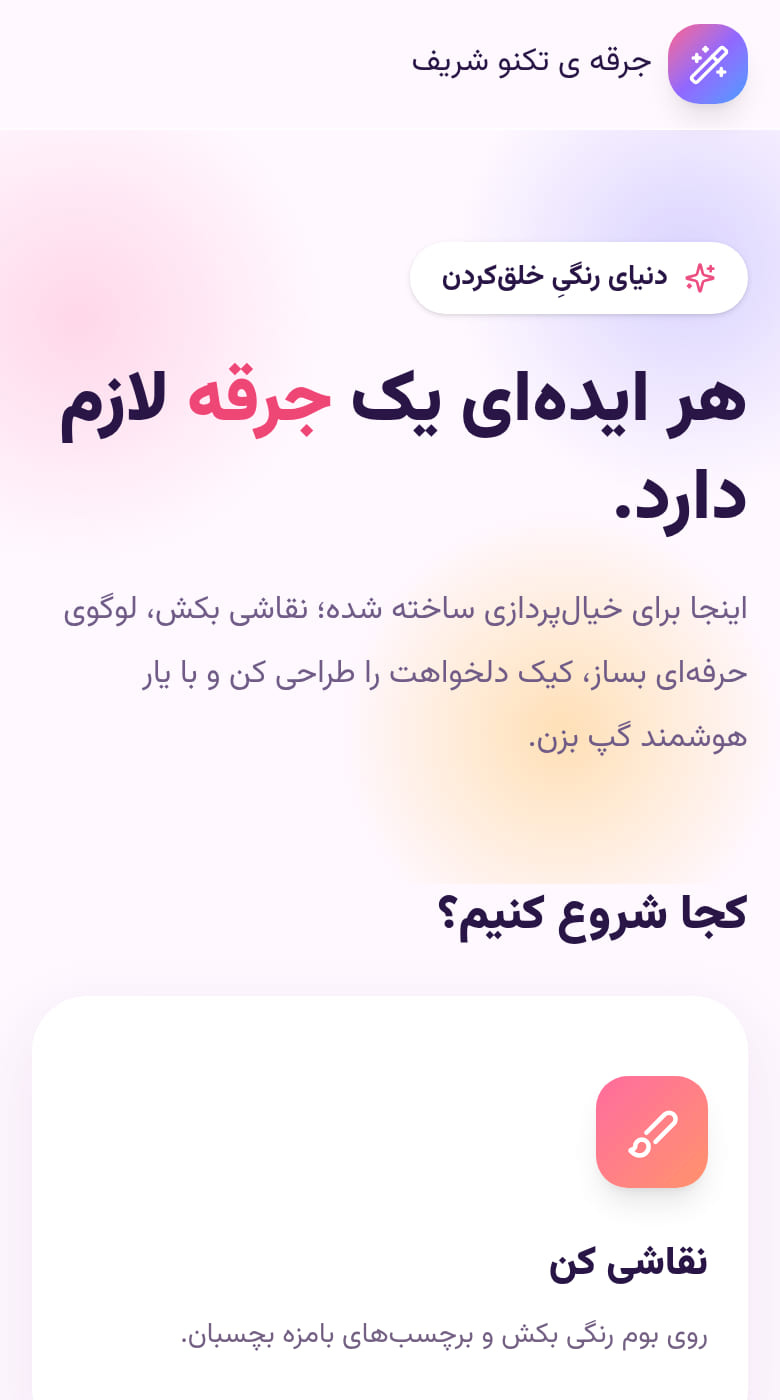Screen dimensions: 780x1400
Task: Tap the جرقه ی تکنو شریف logo in header
Action: tap(580, 64)
